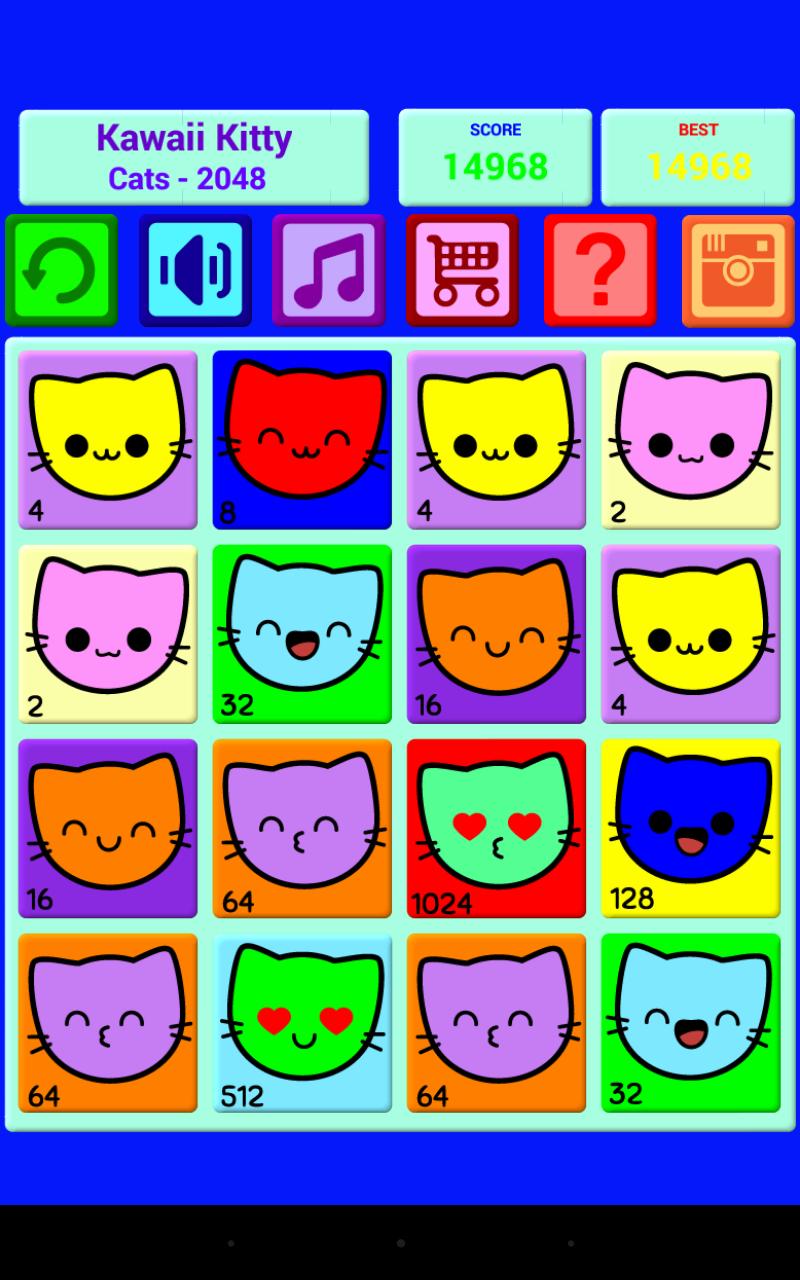Tap the orange camera share icon
The image size is (800, 1280).
point(737,270)
